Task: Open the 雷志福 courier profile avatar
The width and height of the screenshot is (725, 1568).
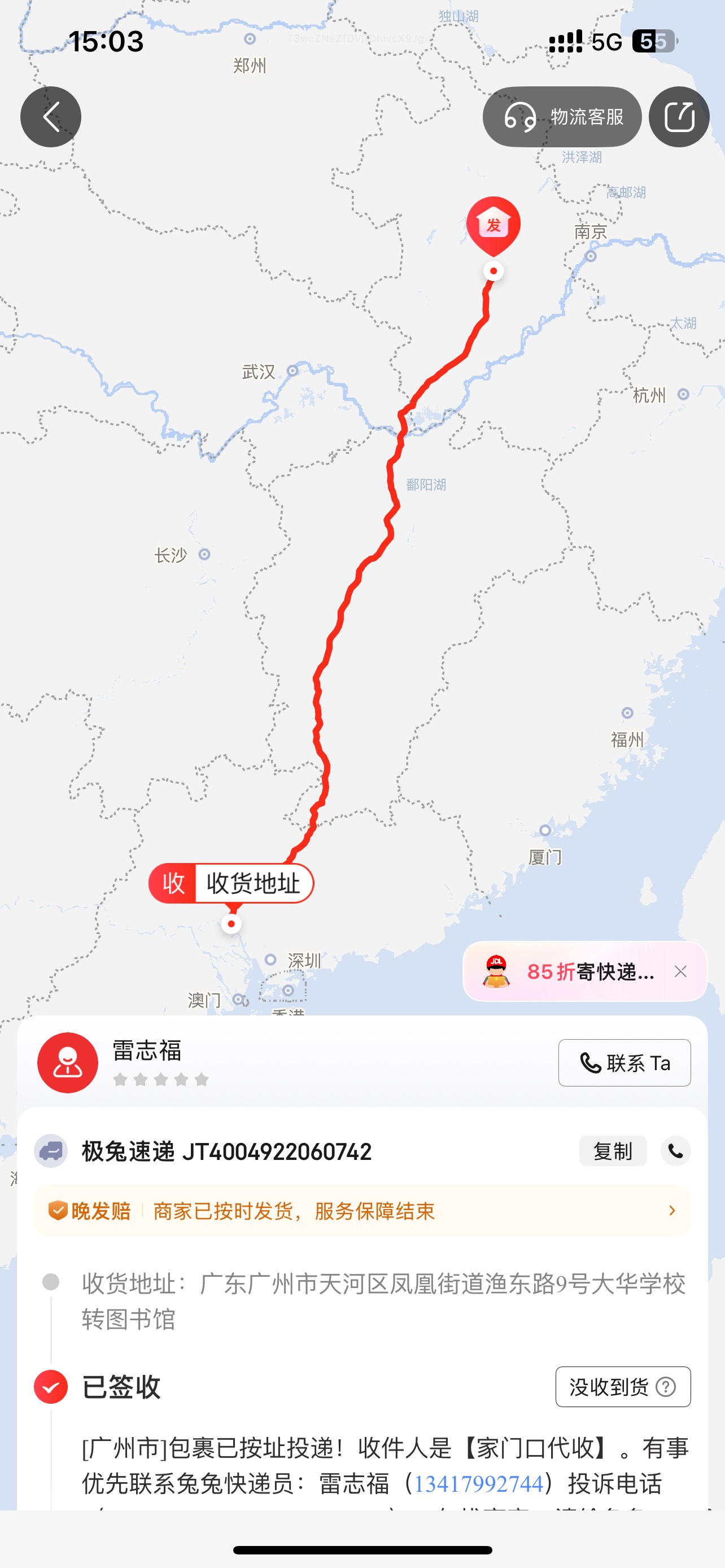Action: (x=68, y=1063)
